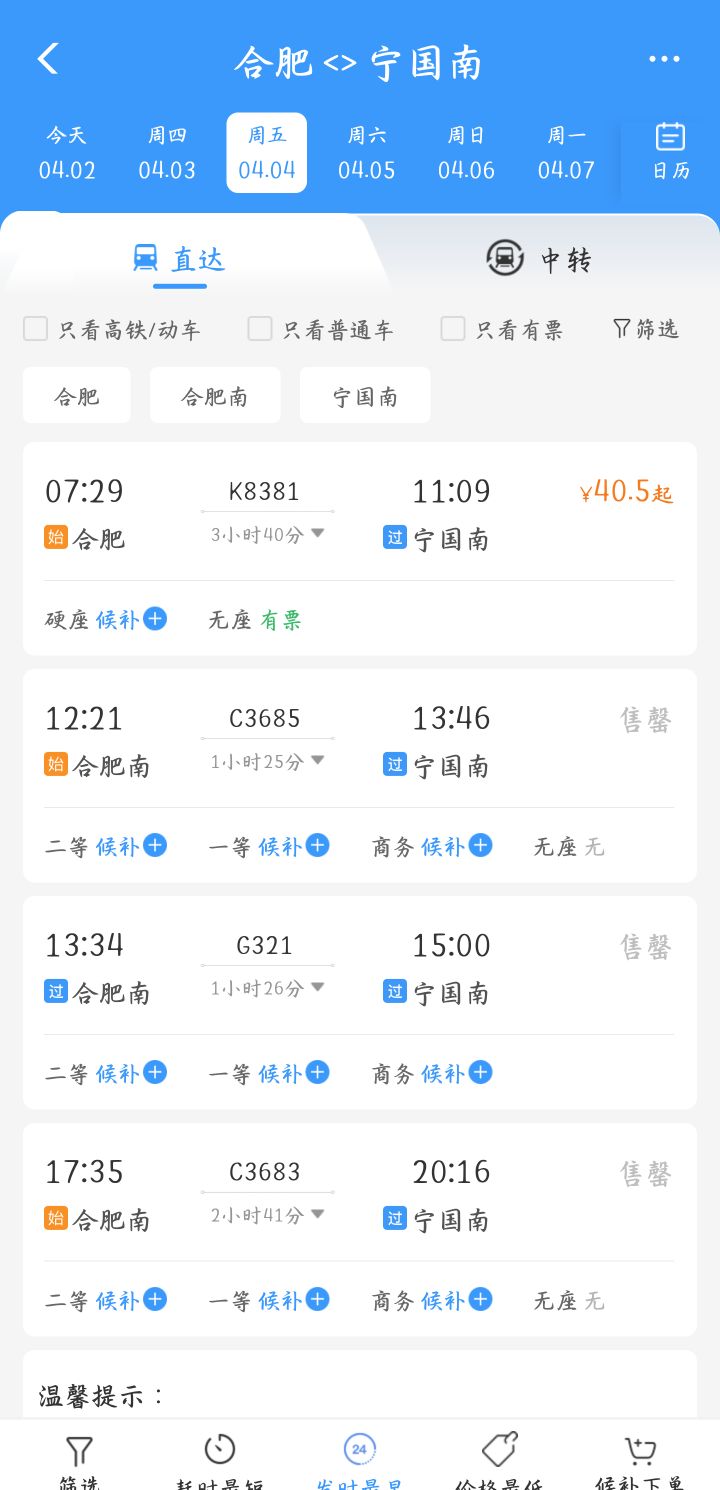Screen dimensions: 720x1490
Task: Filter by 合肥南 station chip
Action: (215, 396)
